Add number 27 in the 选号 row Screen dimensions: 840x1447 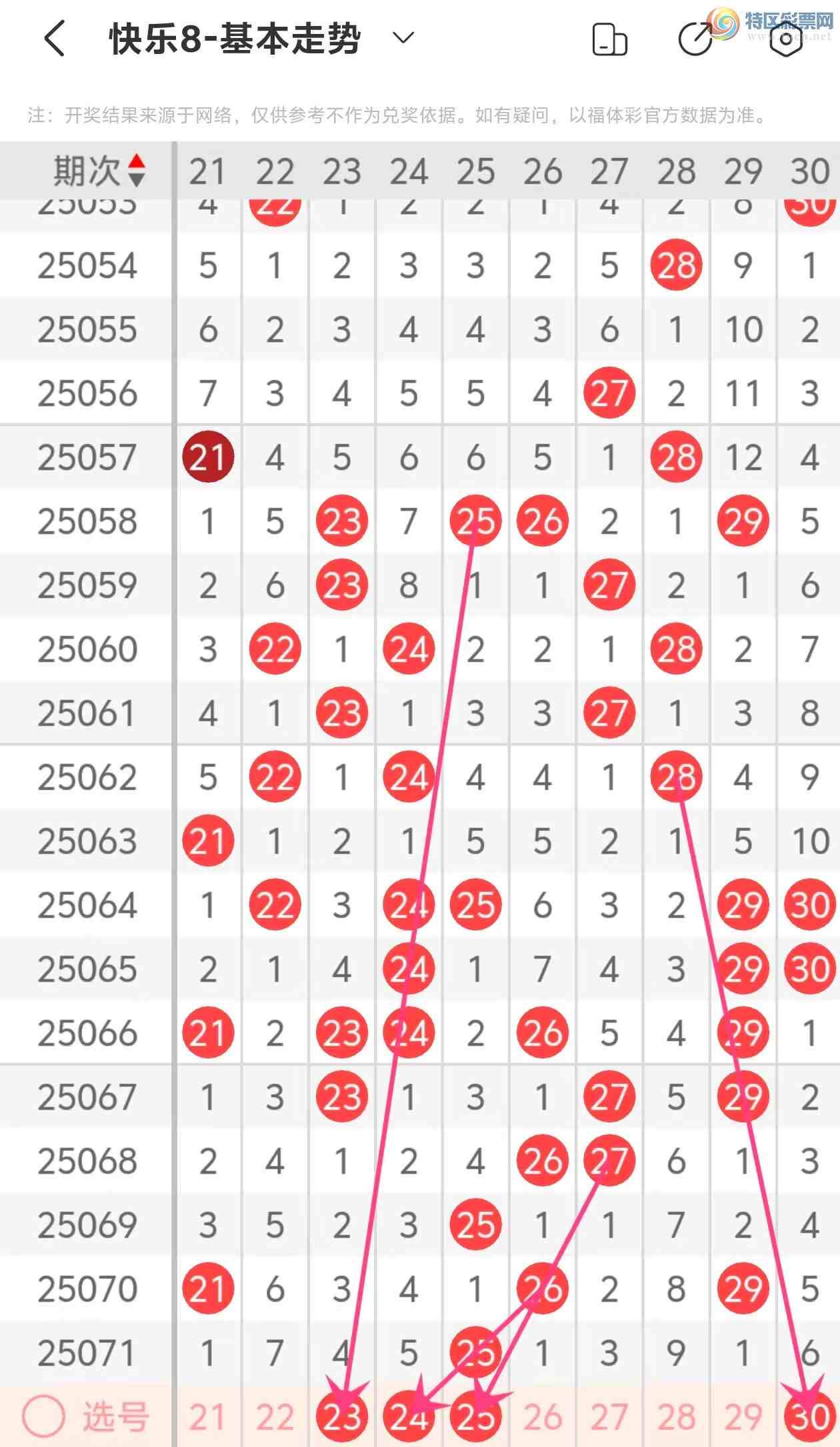(x=609, y=1416)
